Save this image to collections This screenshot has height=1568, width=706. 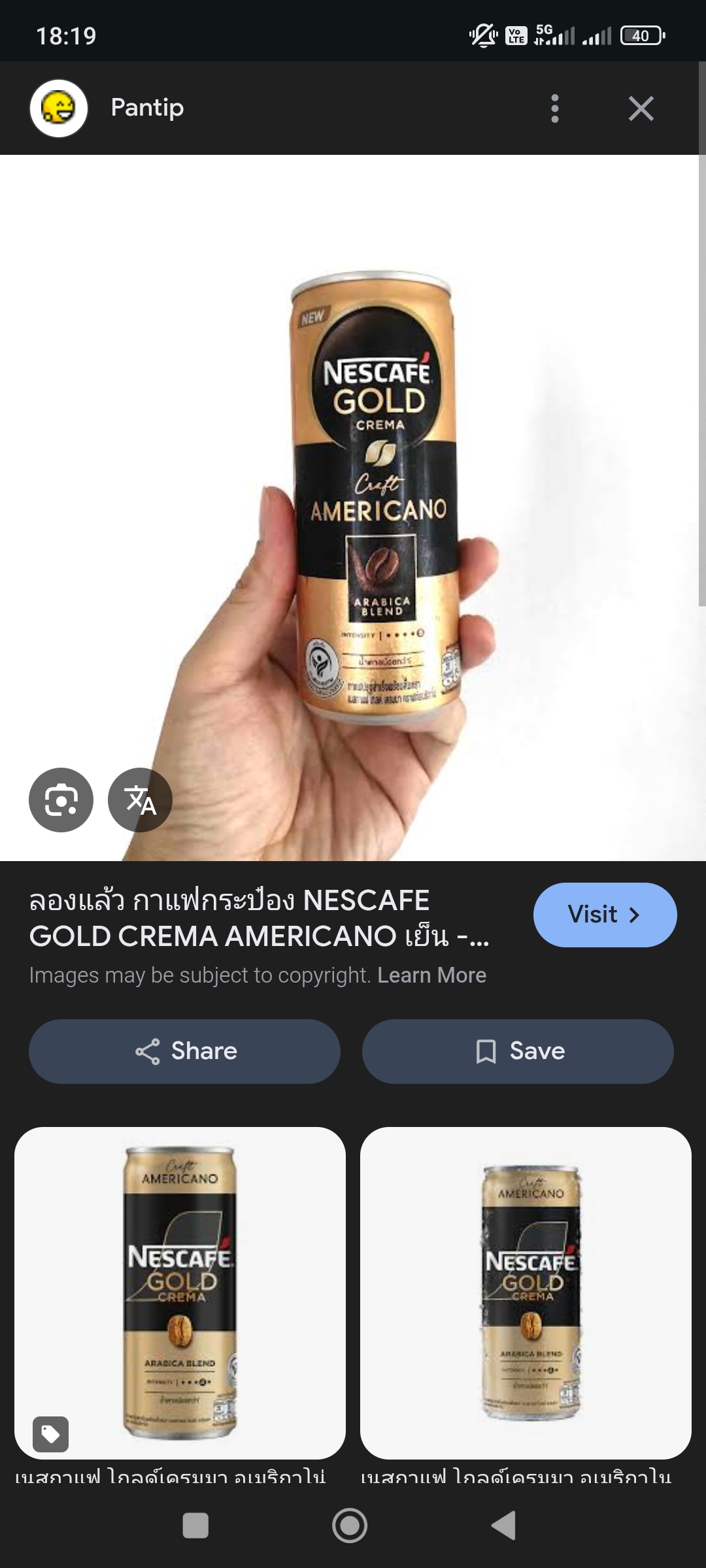518,1051
